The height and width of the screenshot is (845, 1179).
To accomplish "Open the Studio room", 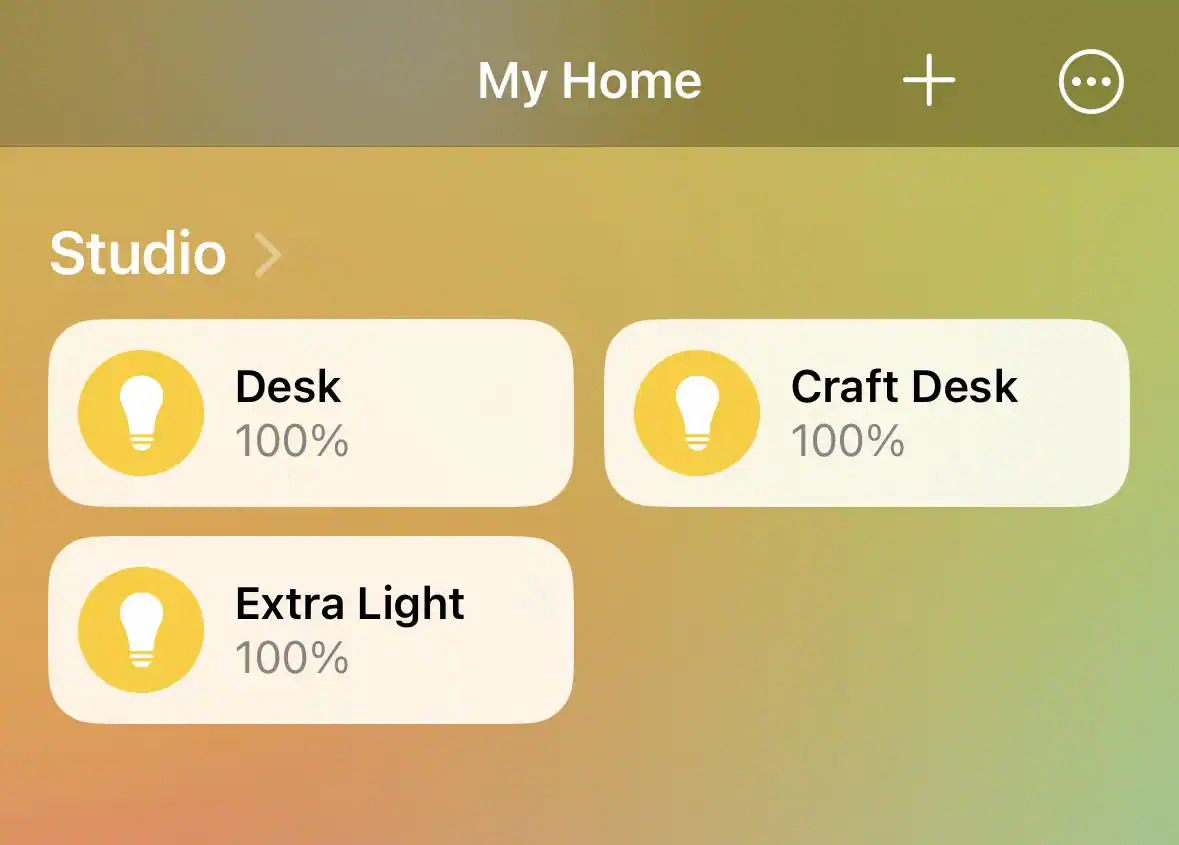I will pyautogui.click(x=165, y=254).
